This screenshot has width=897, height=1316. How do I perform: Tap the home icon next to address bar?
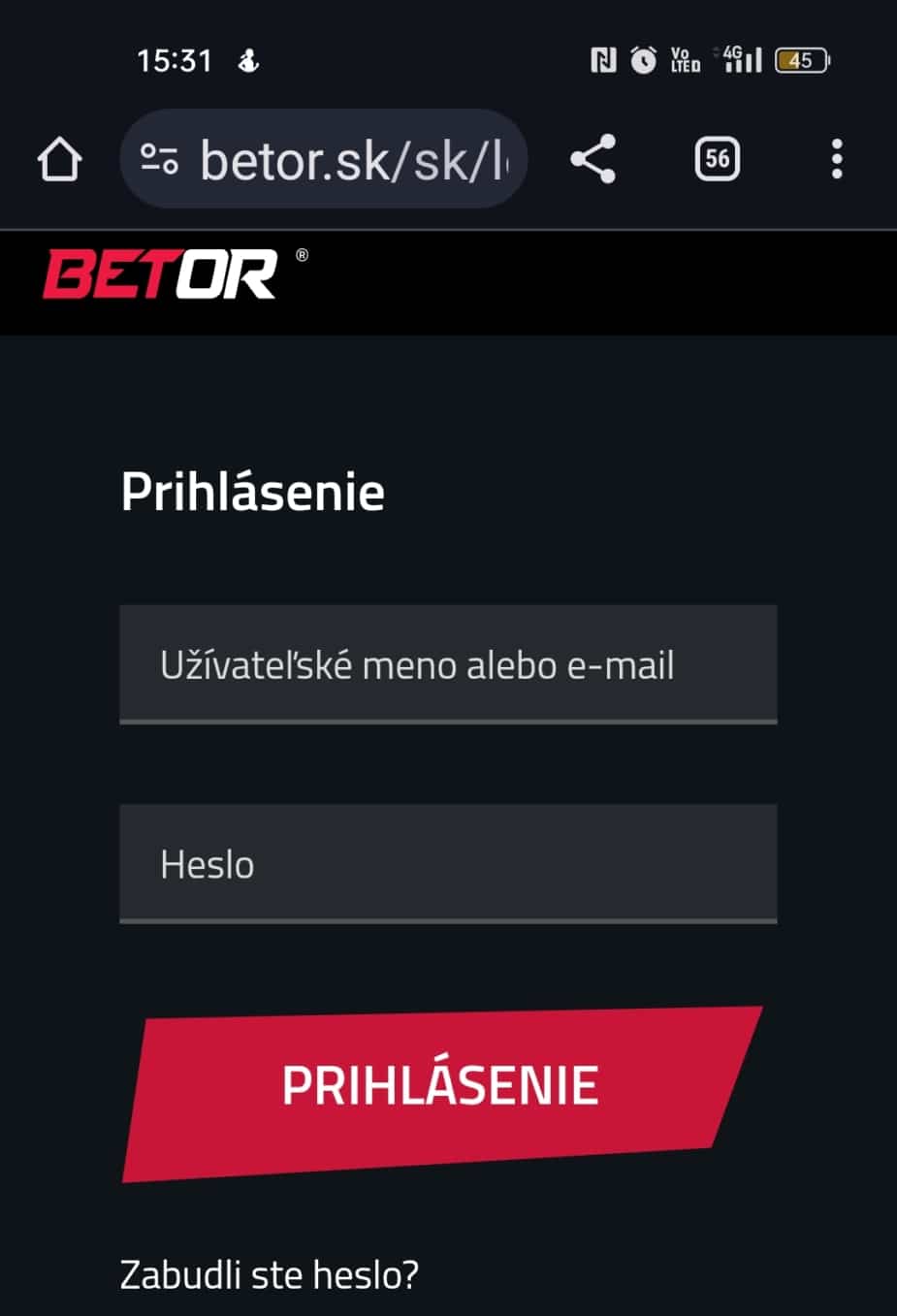coord(58,159)
